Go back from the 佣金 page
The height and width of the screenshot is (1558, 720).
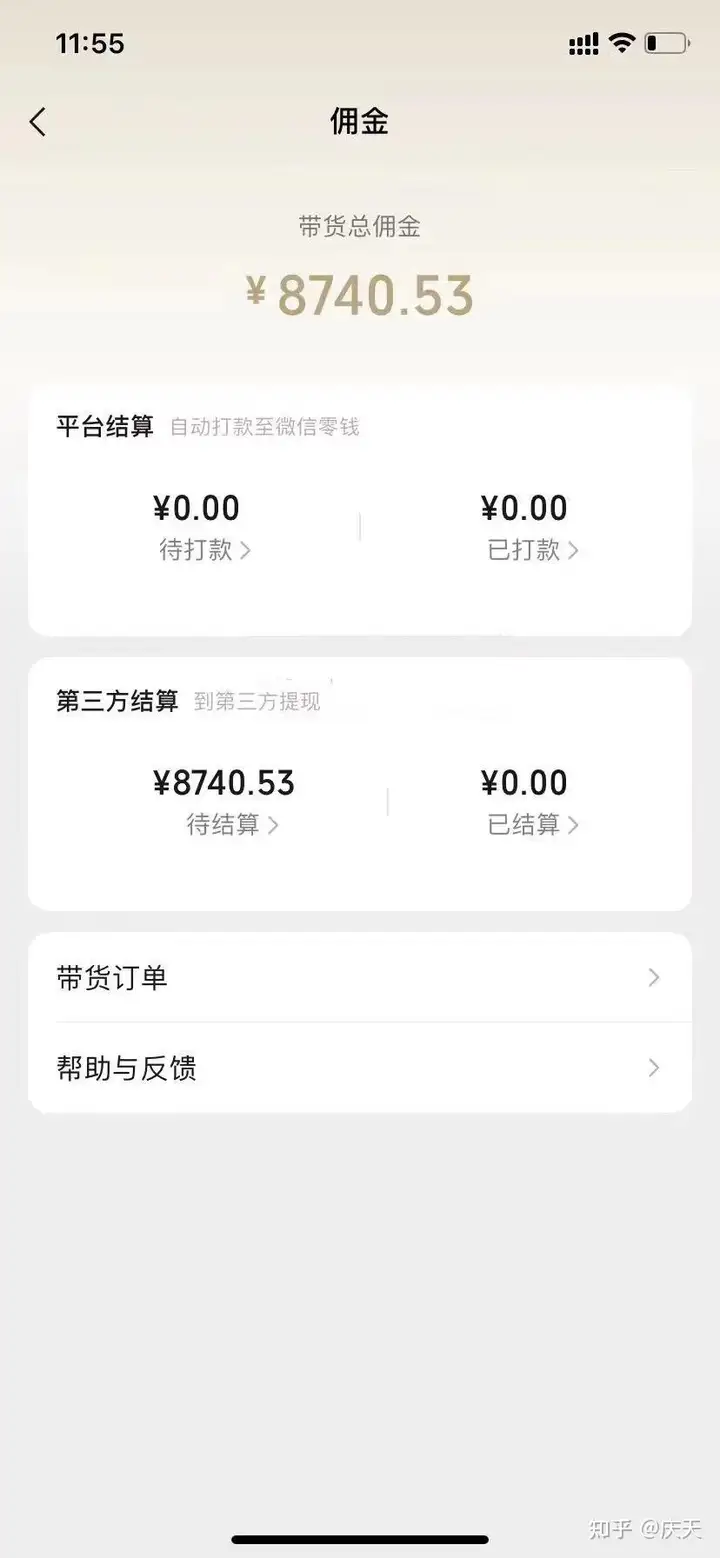pos(38,123)
